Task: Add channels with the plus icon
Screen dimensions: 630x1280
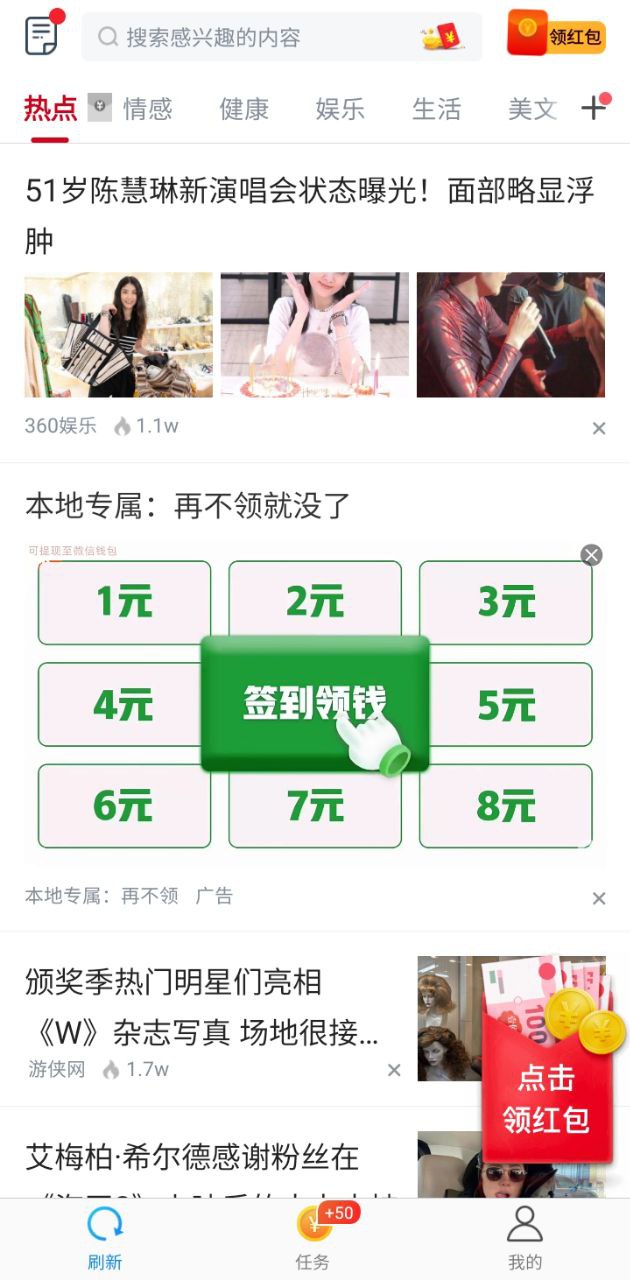Action: [x=595, y=107]
